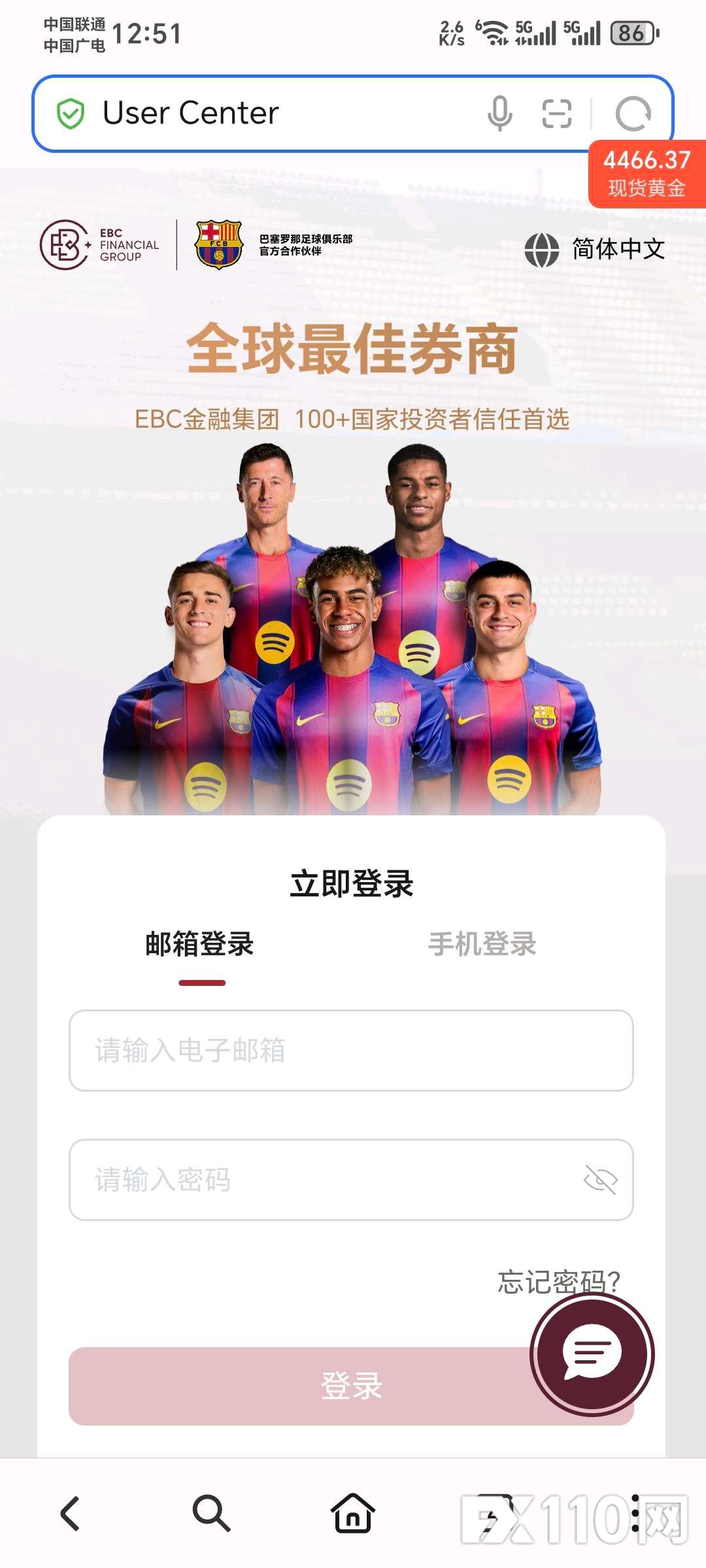Switch to the 手机登录 tab
Image resolution: width=706 pixels, height=1568 pixels.
pyautogui.click(x=482, y=945)
